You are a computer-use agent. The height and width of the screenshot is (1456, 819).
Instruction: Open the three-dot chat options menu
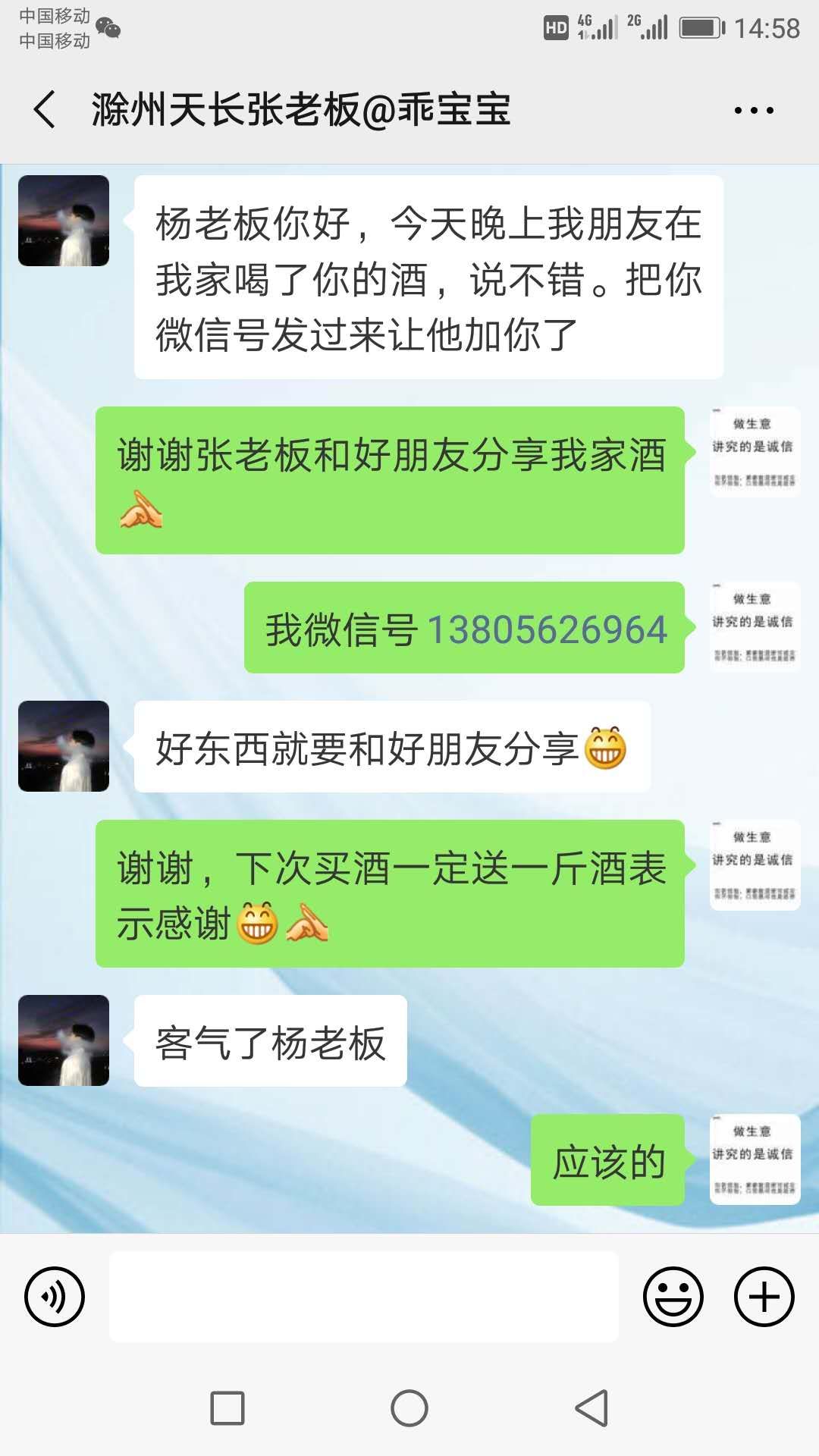pos(754,110)
